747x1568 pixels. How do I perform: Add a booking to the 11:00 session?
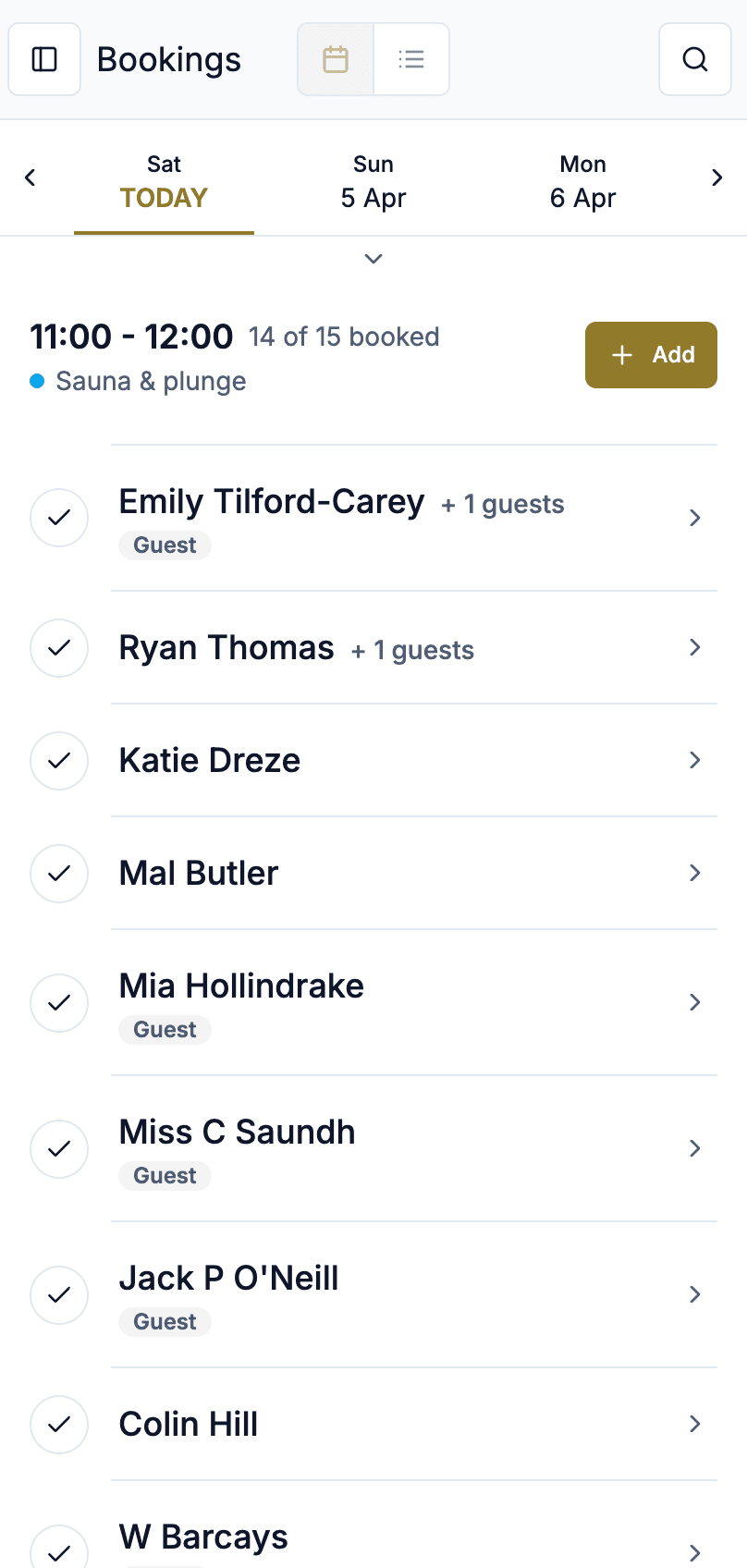pos(651,355)
